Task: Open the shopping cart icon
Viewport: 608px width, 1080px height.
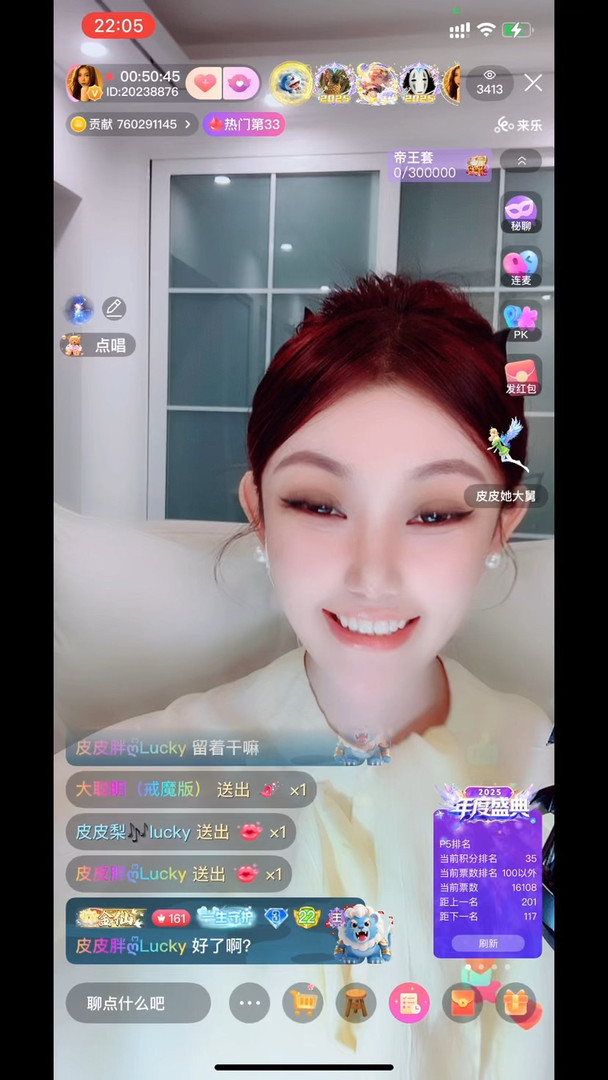Action: [303, 1003]
